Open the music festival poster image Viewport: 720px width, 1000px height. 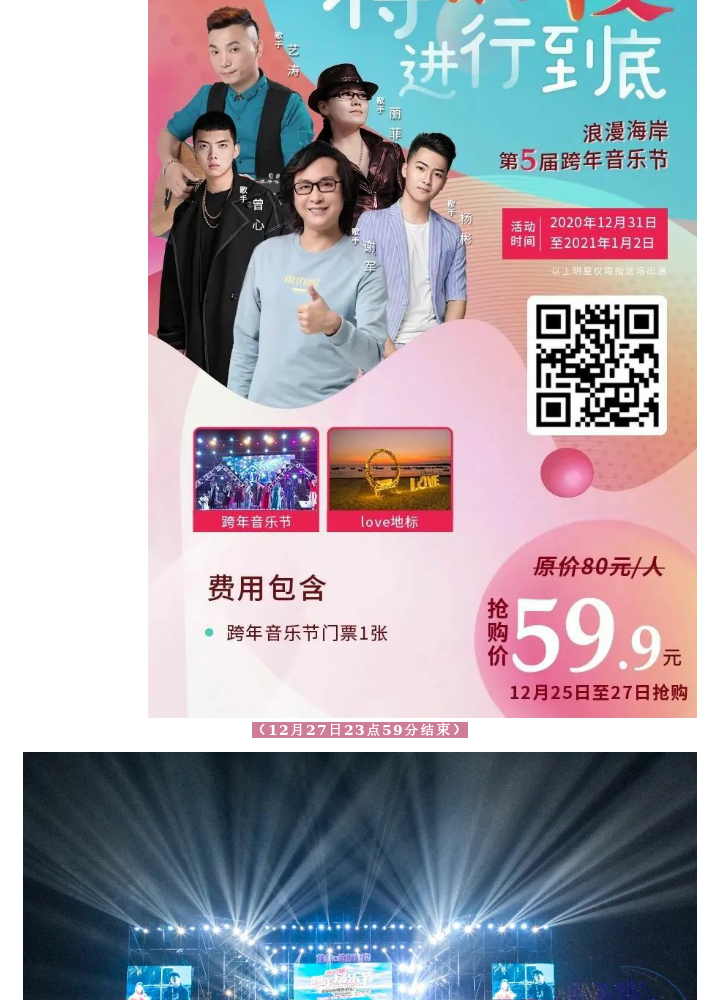pos(422,358)
